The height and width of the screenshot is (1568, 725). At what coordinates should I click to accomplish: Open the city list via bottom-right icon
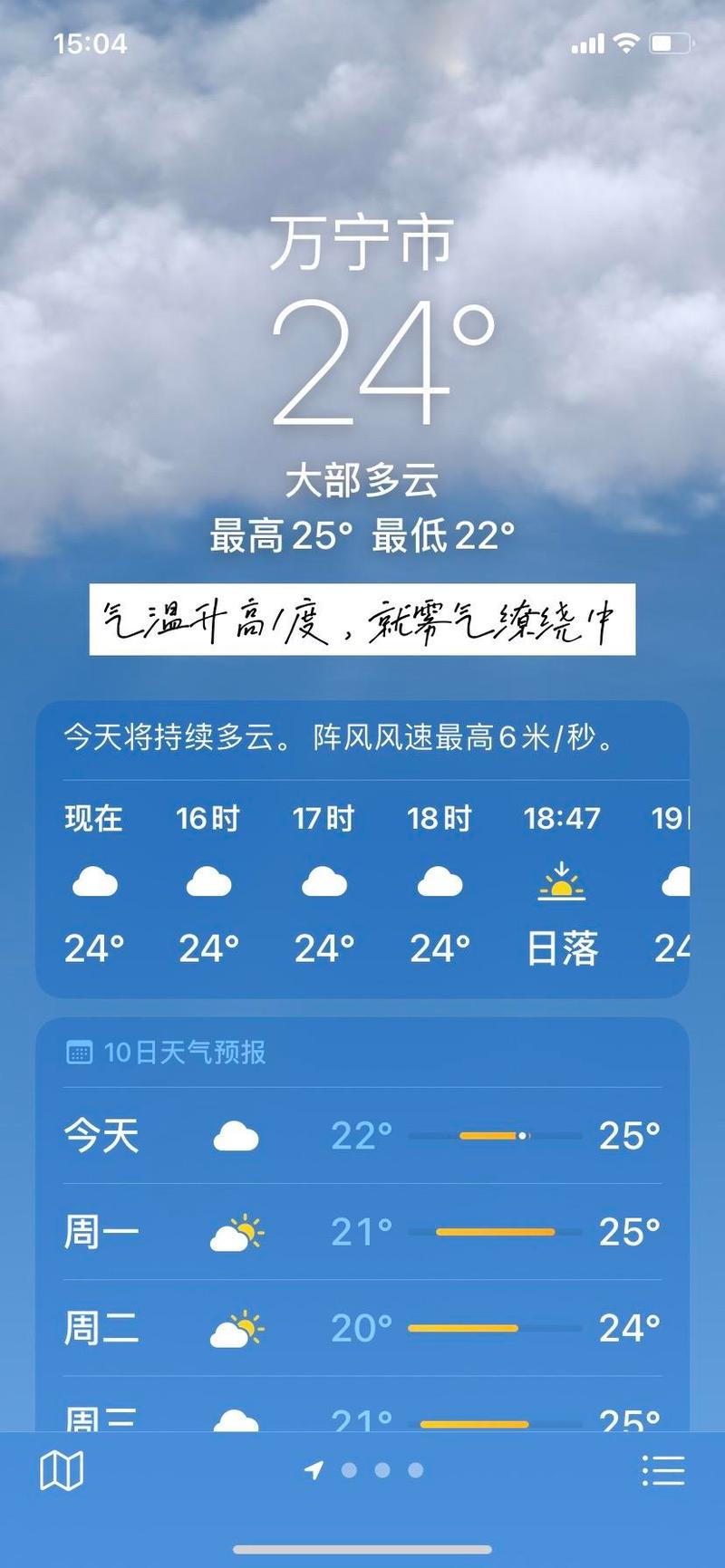pos(663,1471)
